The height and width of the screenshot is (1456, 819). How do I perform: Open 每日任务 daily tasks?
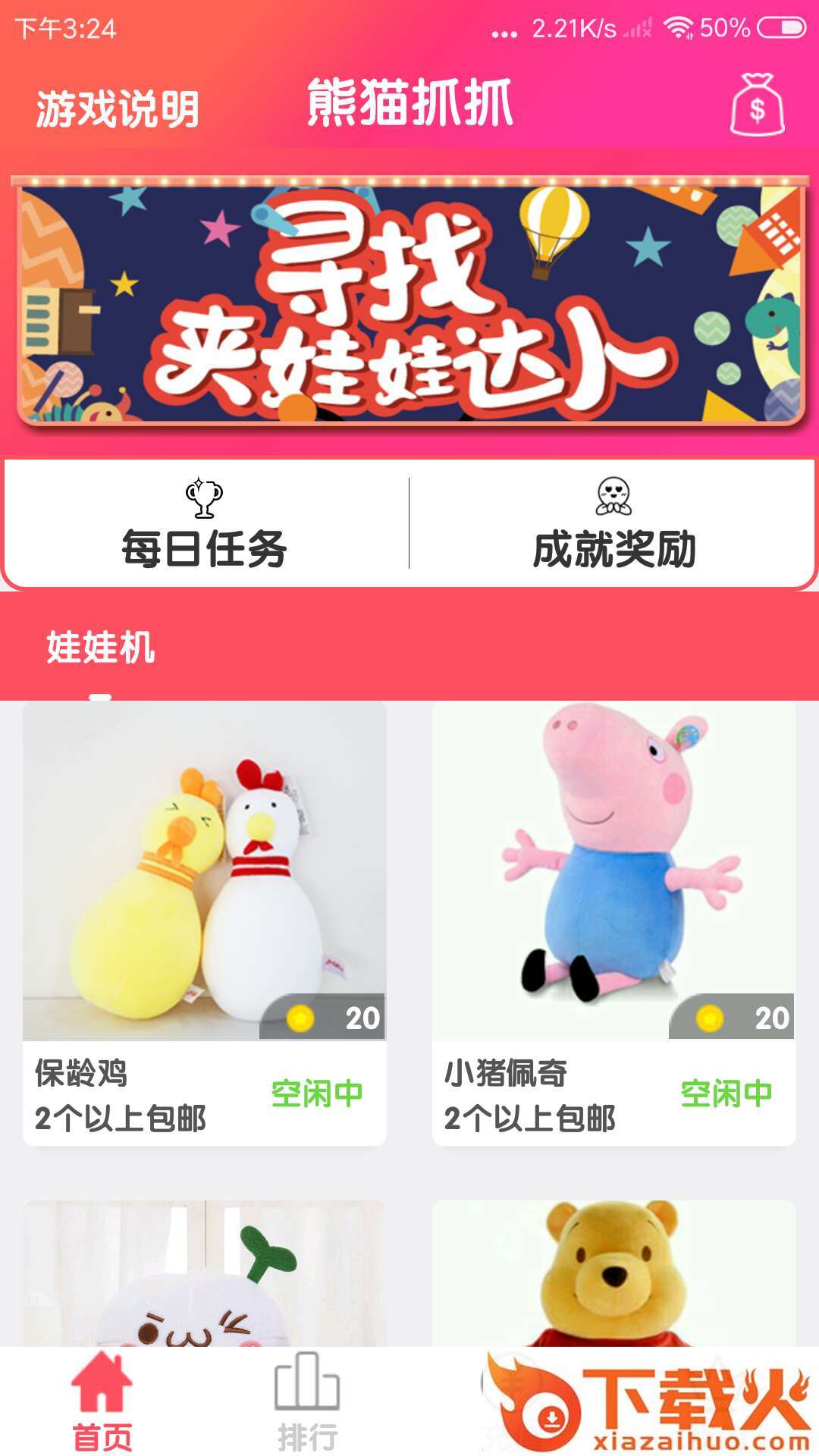[205, 525]
